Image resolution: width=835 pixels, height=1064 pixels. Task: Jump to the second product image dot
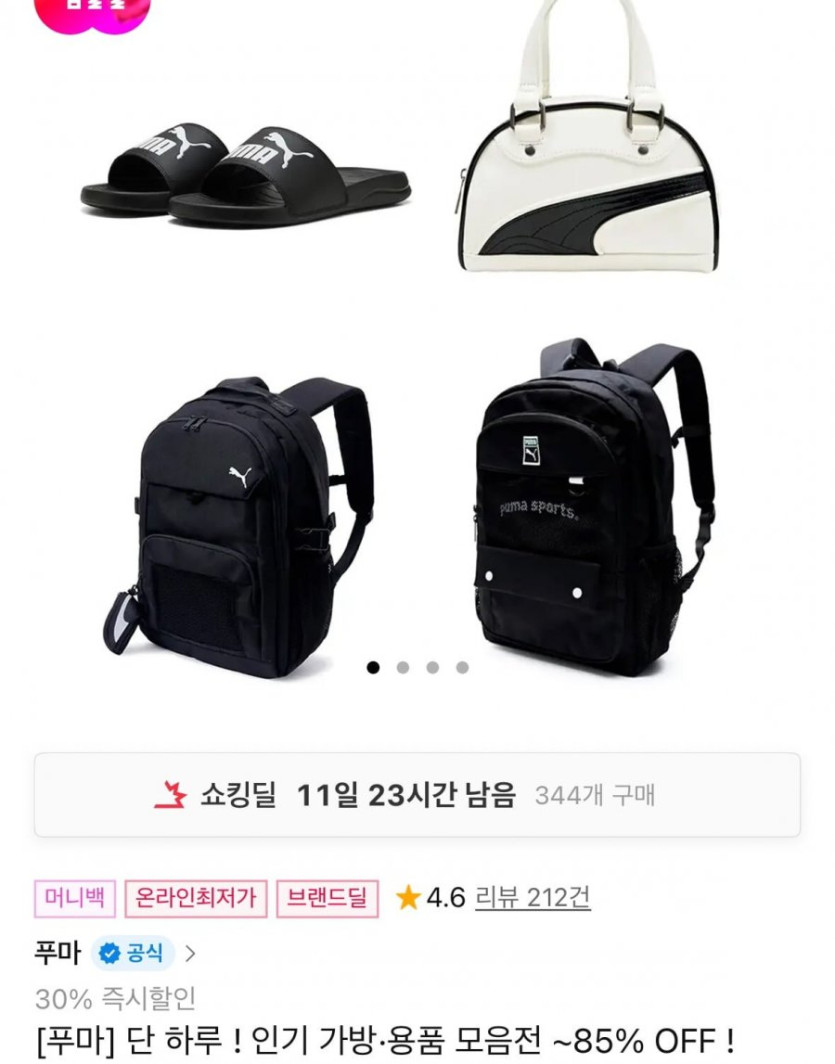point(402,667)
